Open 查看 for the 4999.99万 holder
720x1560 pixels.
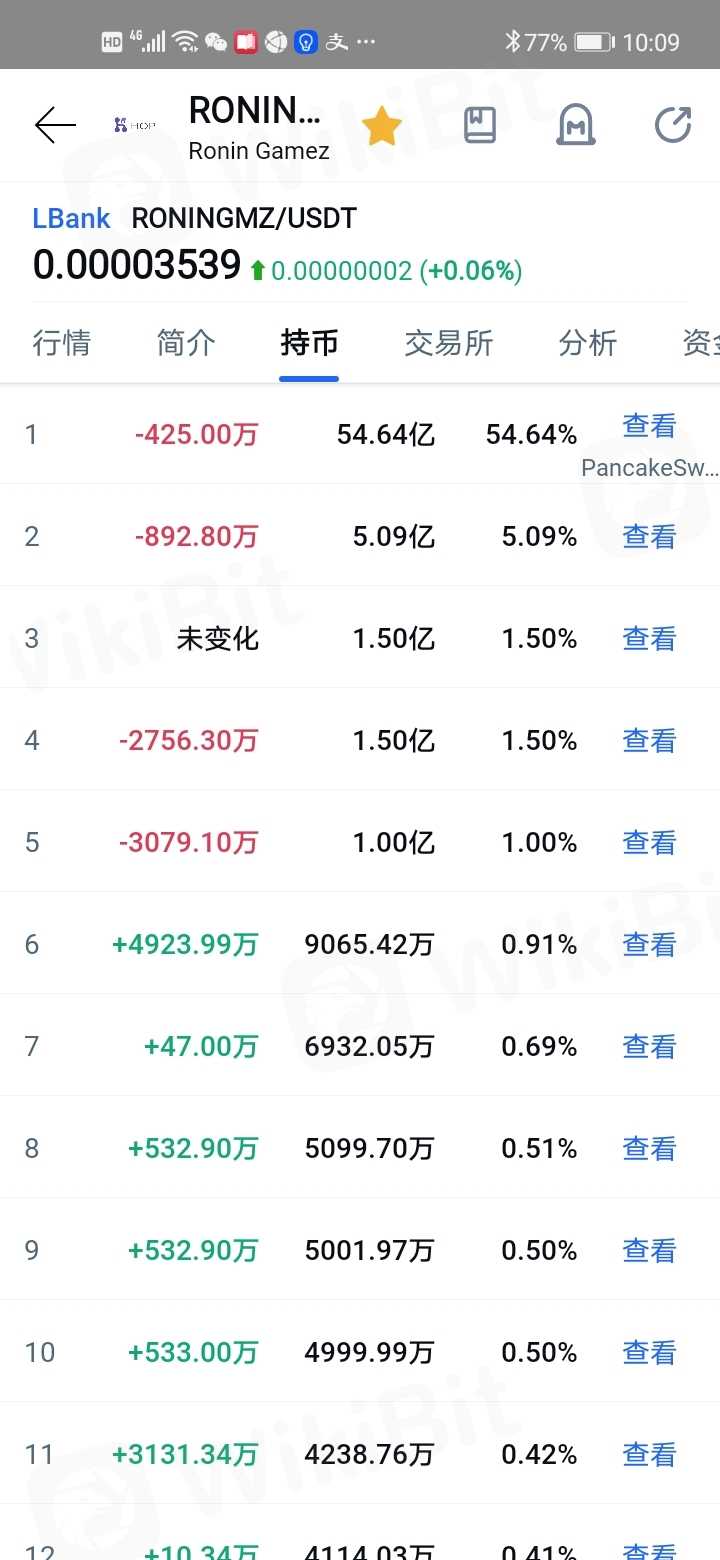(650, 1353)
